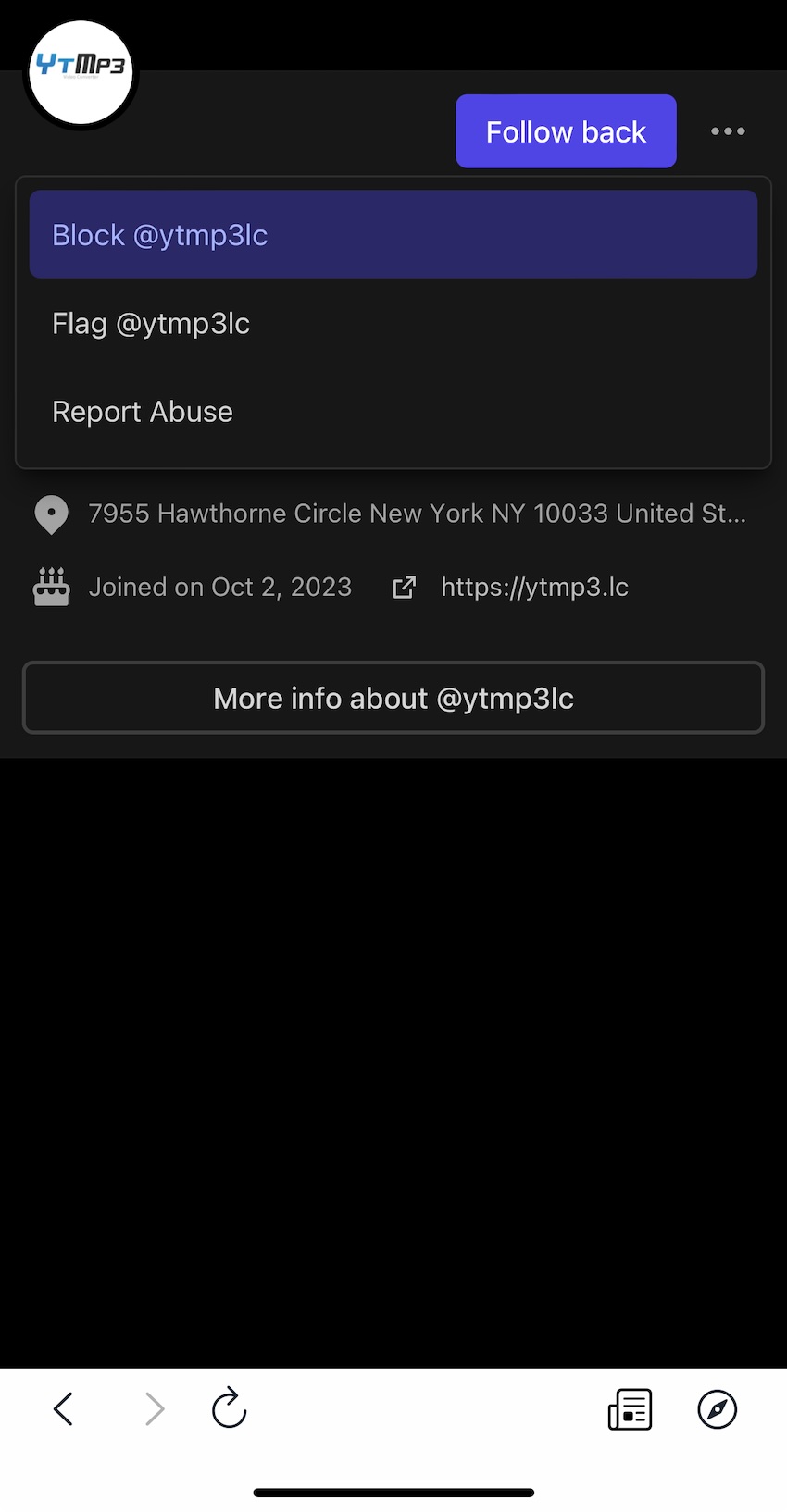Image resolution: width=787 pixels, height=1512 pixels.
Task: Tap the Joined on Oct 2, 2023 text
Action: [x=220, y=587]
